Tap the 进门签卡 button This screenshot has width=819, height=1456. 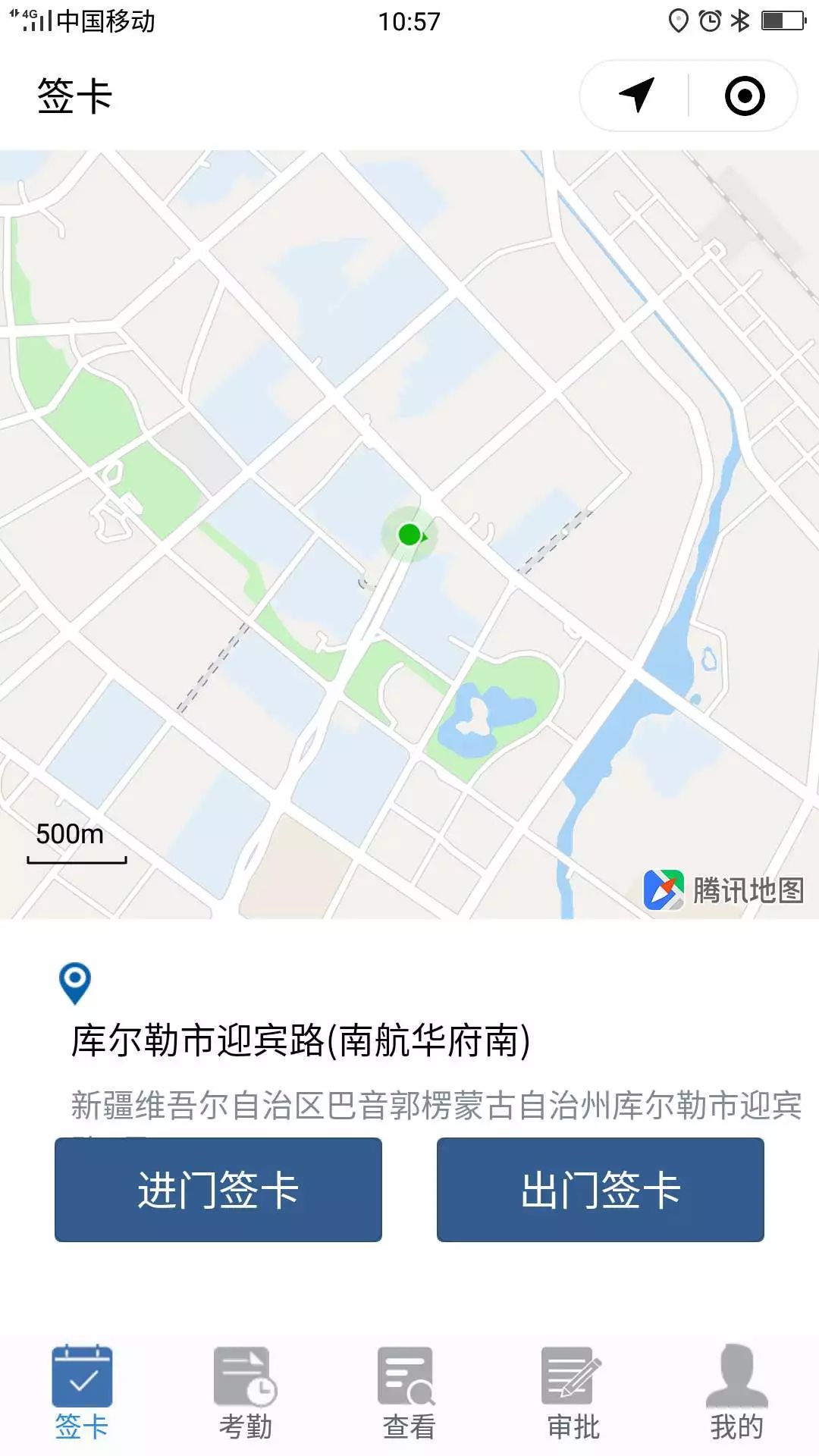(218, 1189)
